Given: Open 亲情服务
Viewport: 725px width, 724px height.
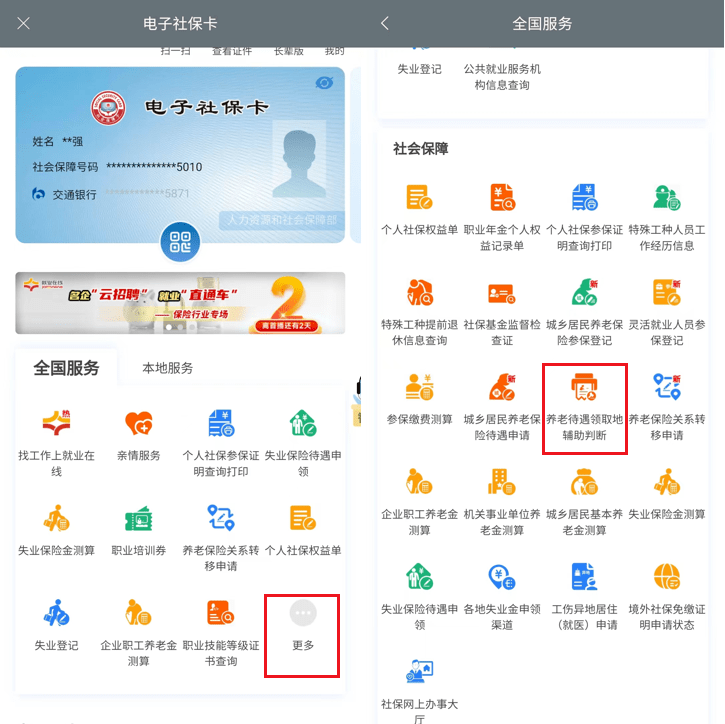Looking at the screenshot, I should 138,438.
